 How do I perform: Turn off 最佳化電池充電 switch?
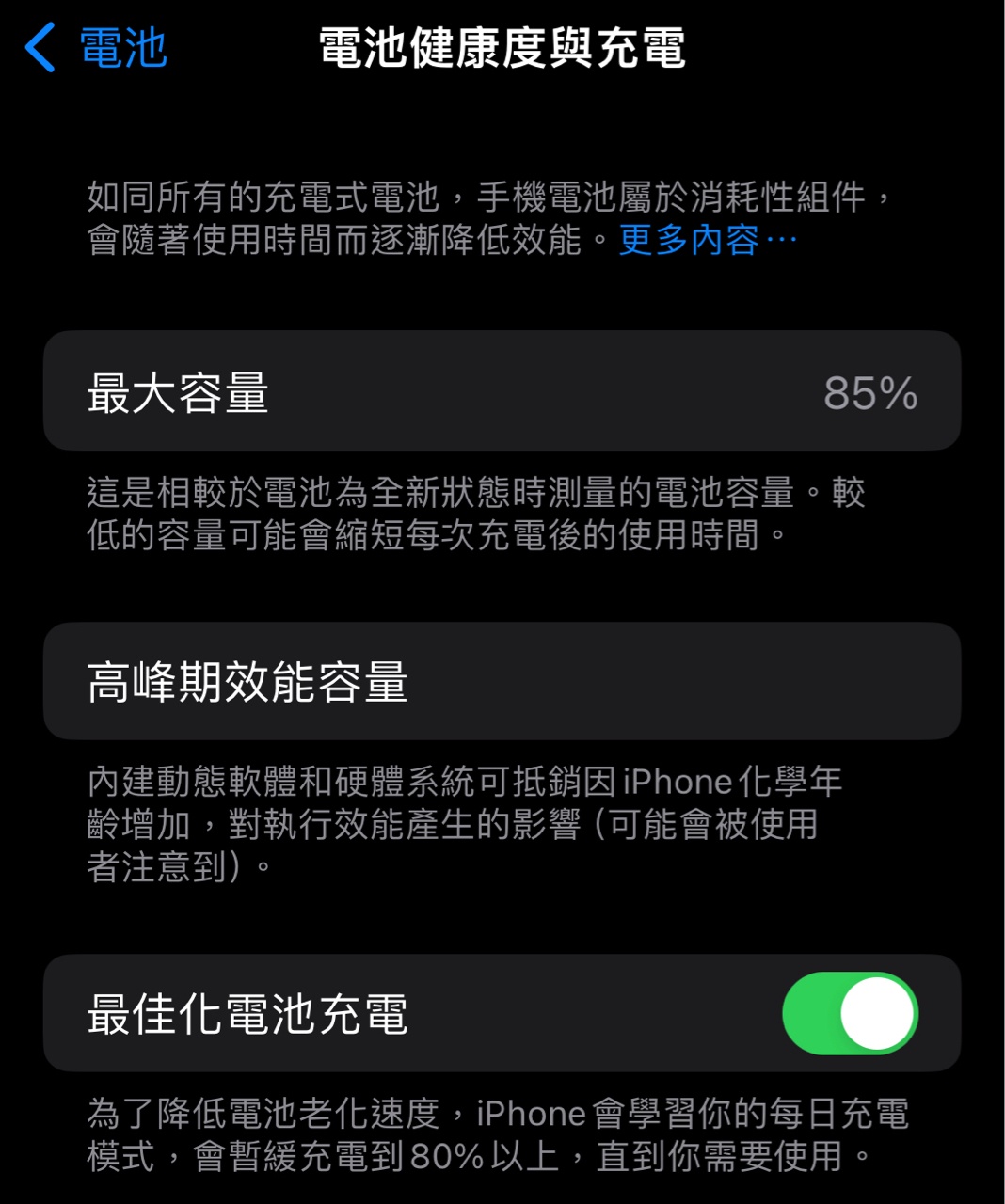click(850, 1013)
